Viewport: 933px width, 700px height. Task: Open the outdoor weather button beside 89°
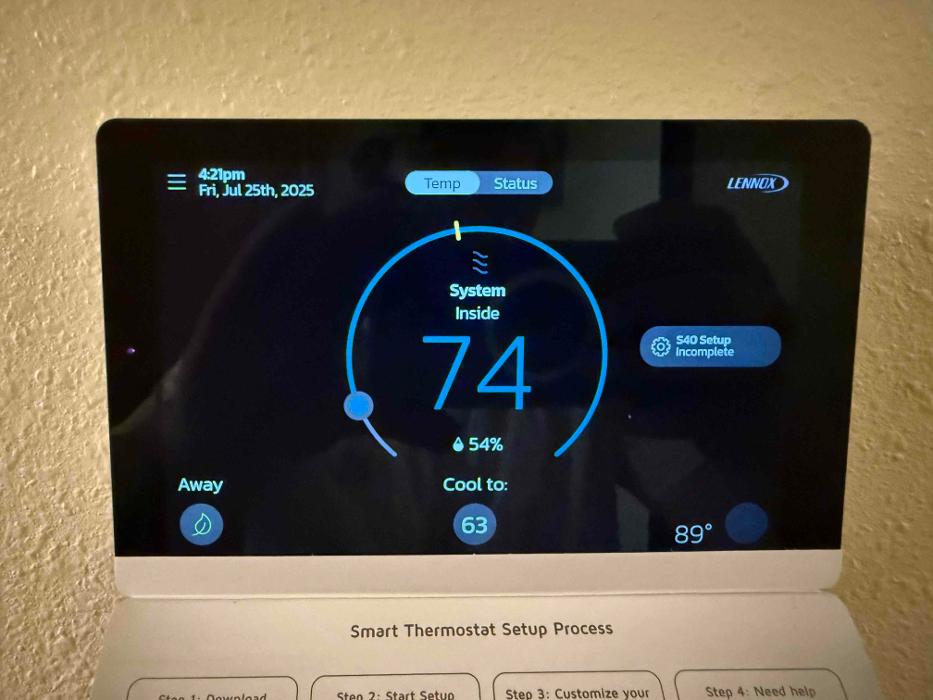click(x=746, y=524)
